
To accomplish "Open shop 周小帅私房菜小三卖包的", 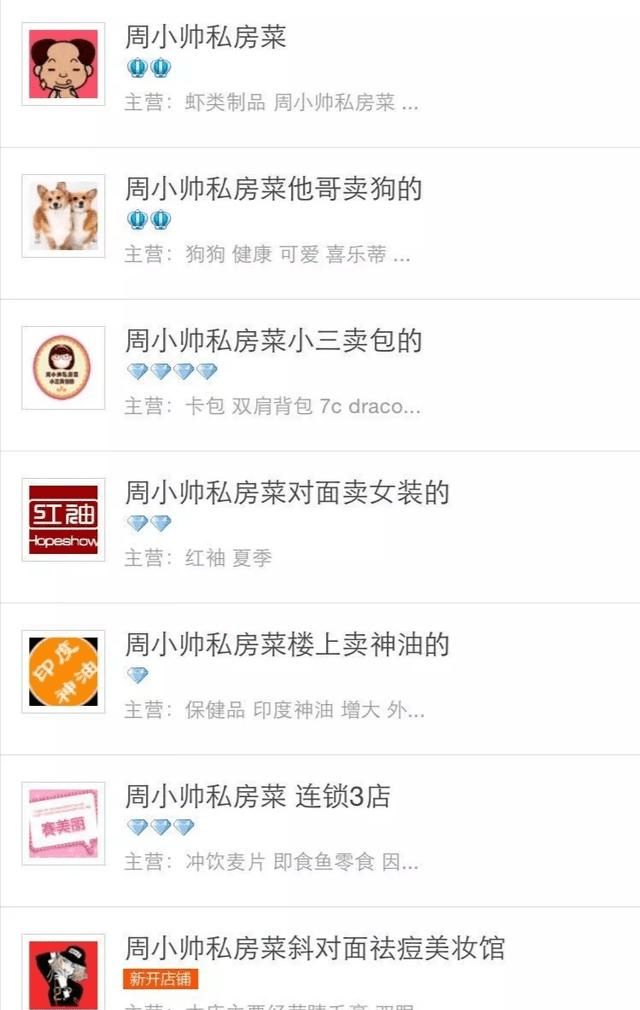I will click(273, 341).
